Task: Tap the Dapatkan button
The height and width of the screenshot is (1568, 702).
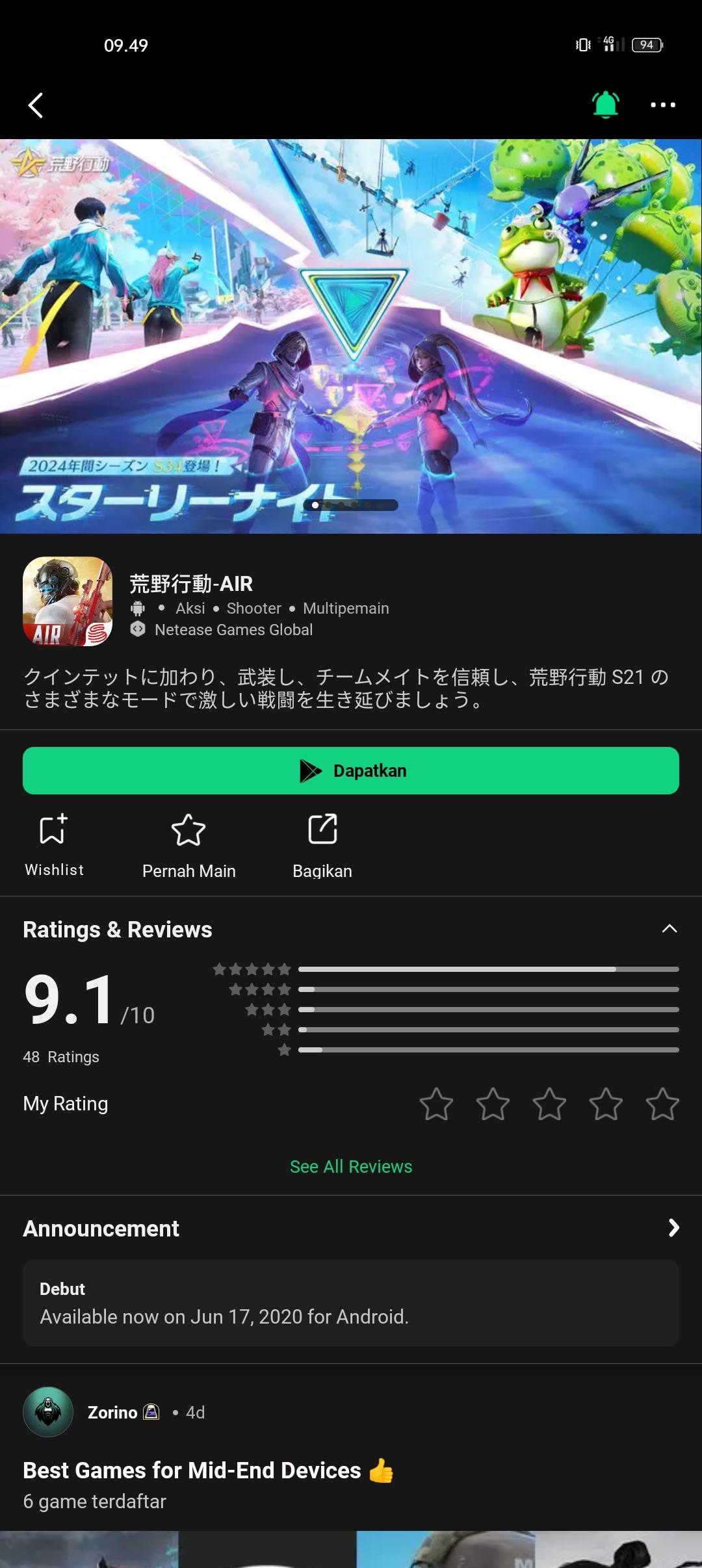Action: pos(351,770)
